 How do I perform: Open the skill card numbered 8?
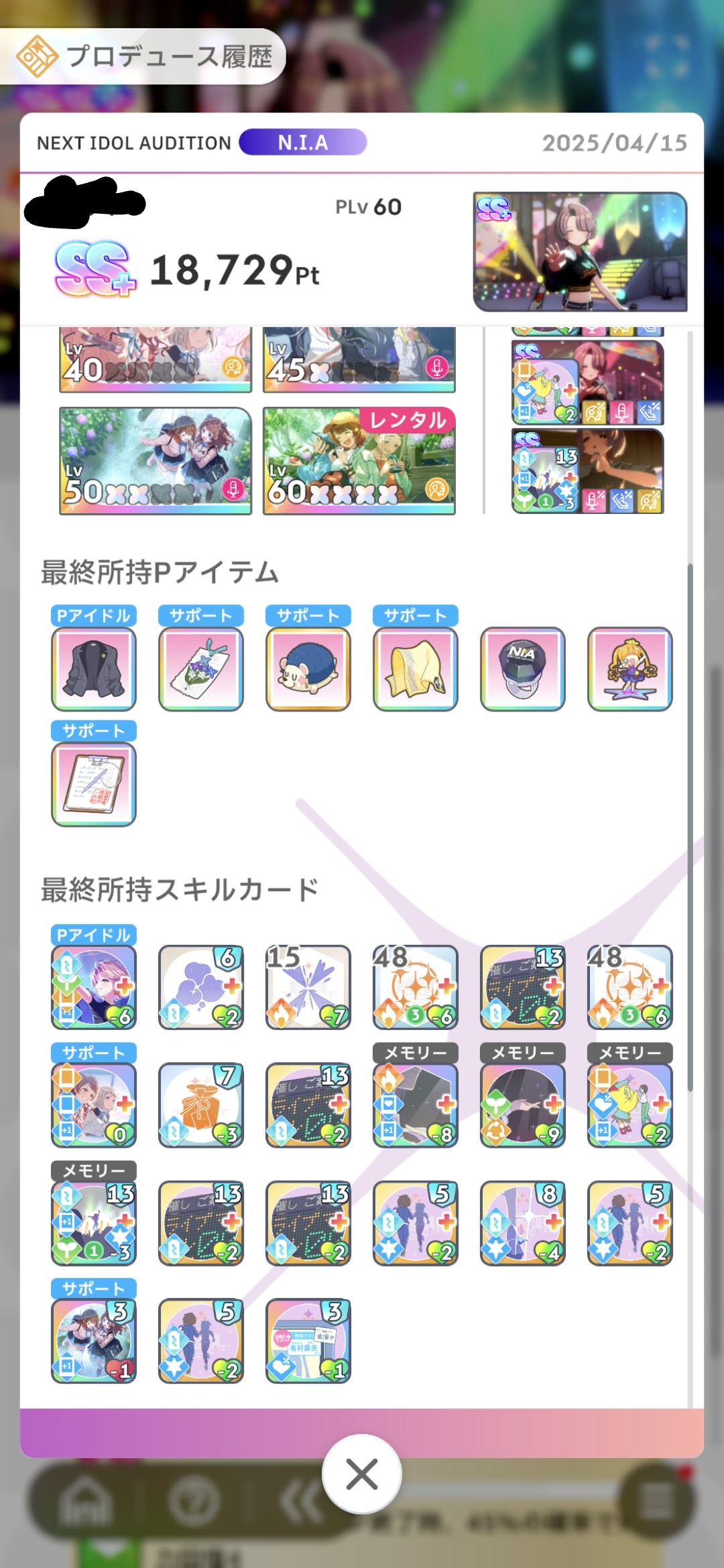tap(523, 1223)
